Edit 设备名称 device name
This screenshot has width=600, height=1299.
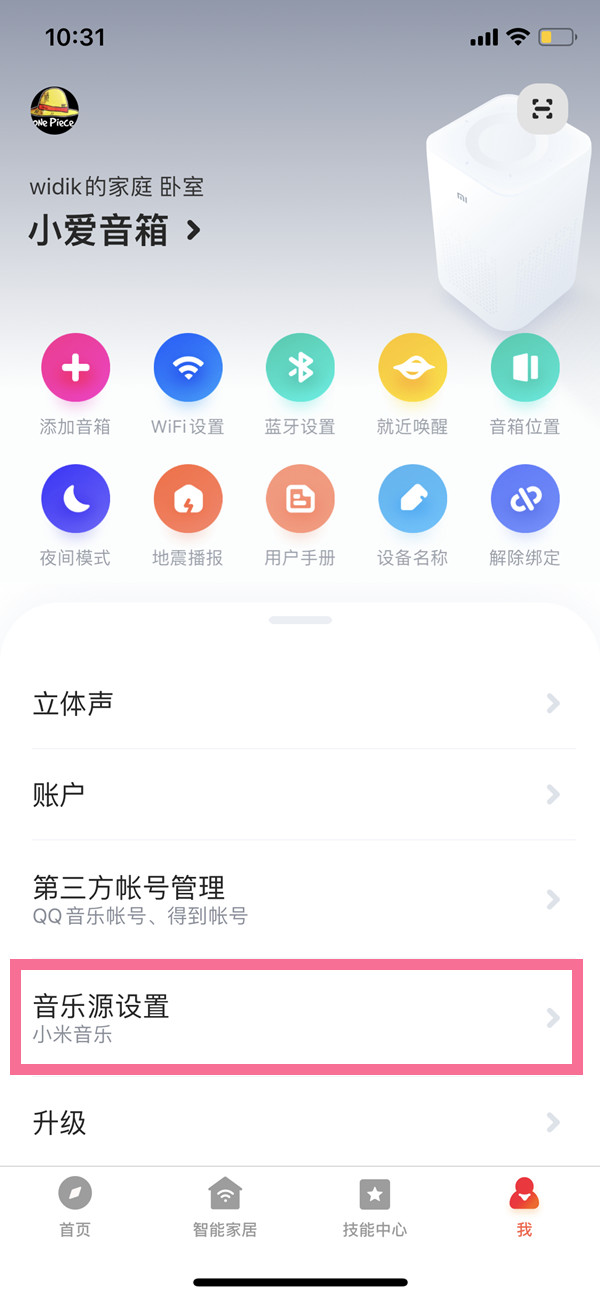pos(412,500)
